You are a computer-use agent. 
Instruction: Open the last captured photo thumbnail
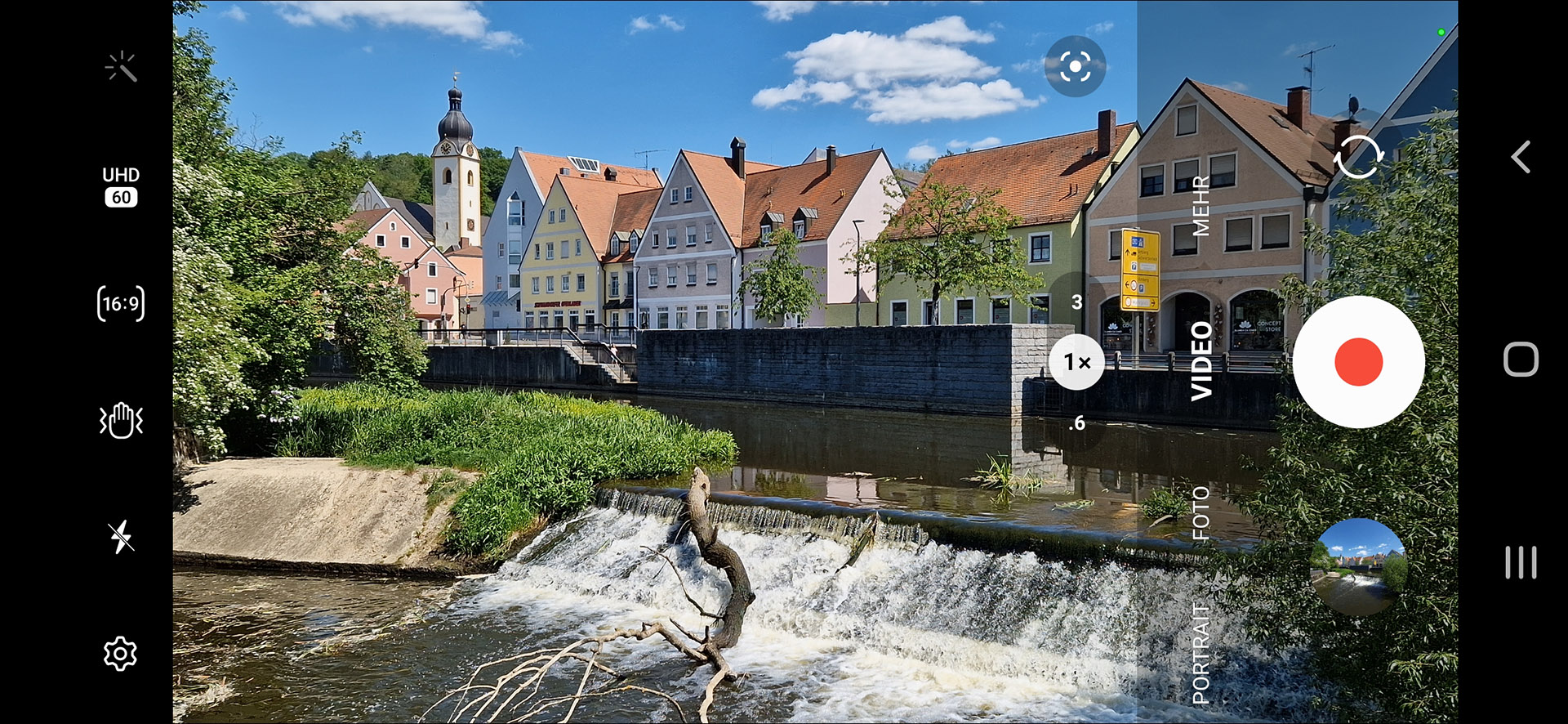pyautogui.click(x=1358, y=565)
